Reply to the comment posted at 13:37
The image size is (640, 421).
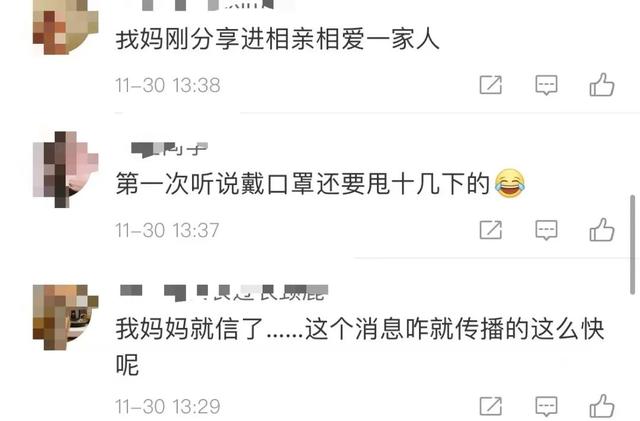(546, 231)
